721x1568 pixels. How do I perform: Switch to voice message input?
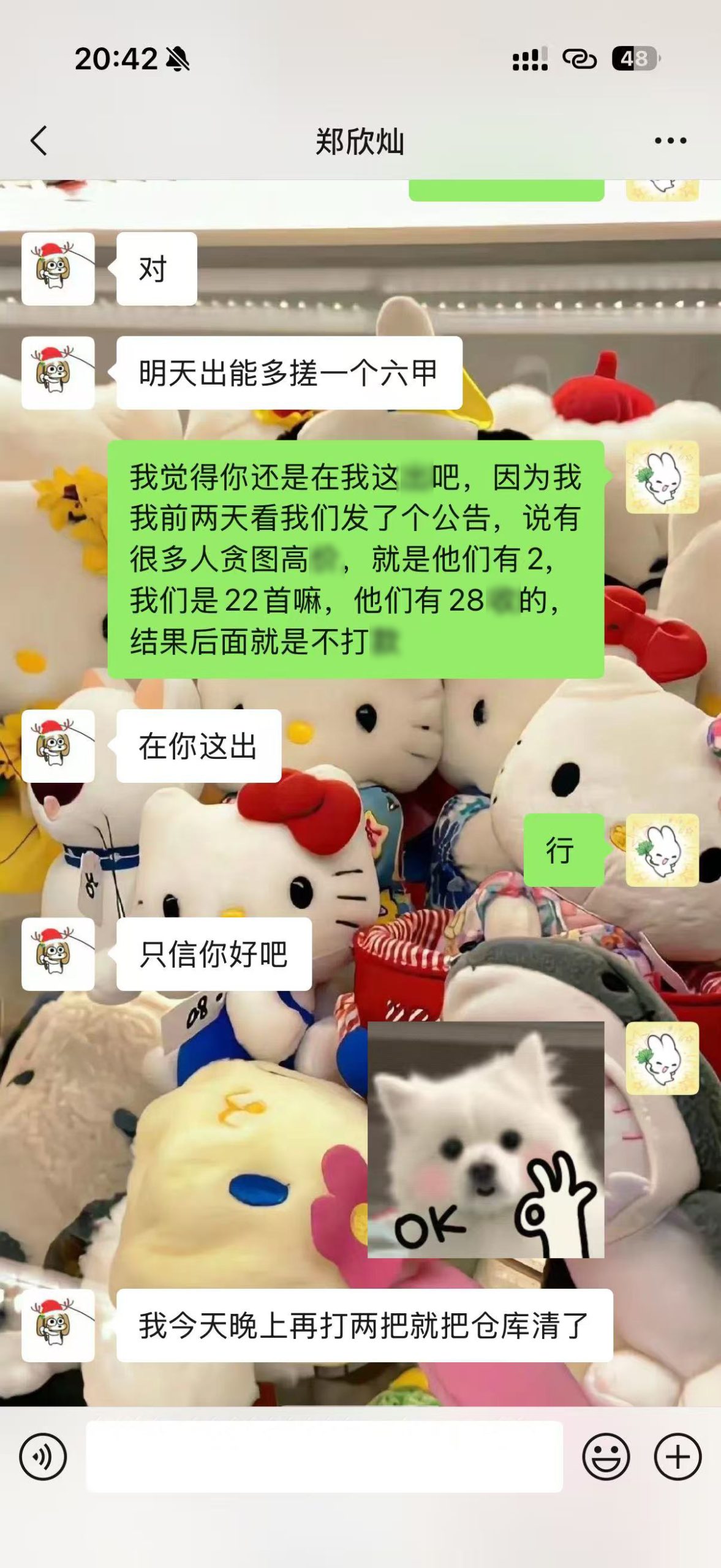click(x=43, y=1457)
